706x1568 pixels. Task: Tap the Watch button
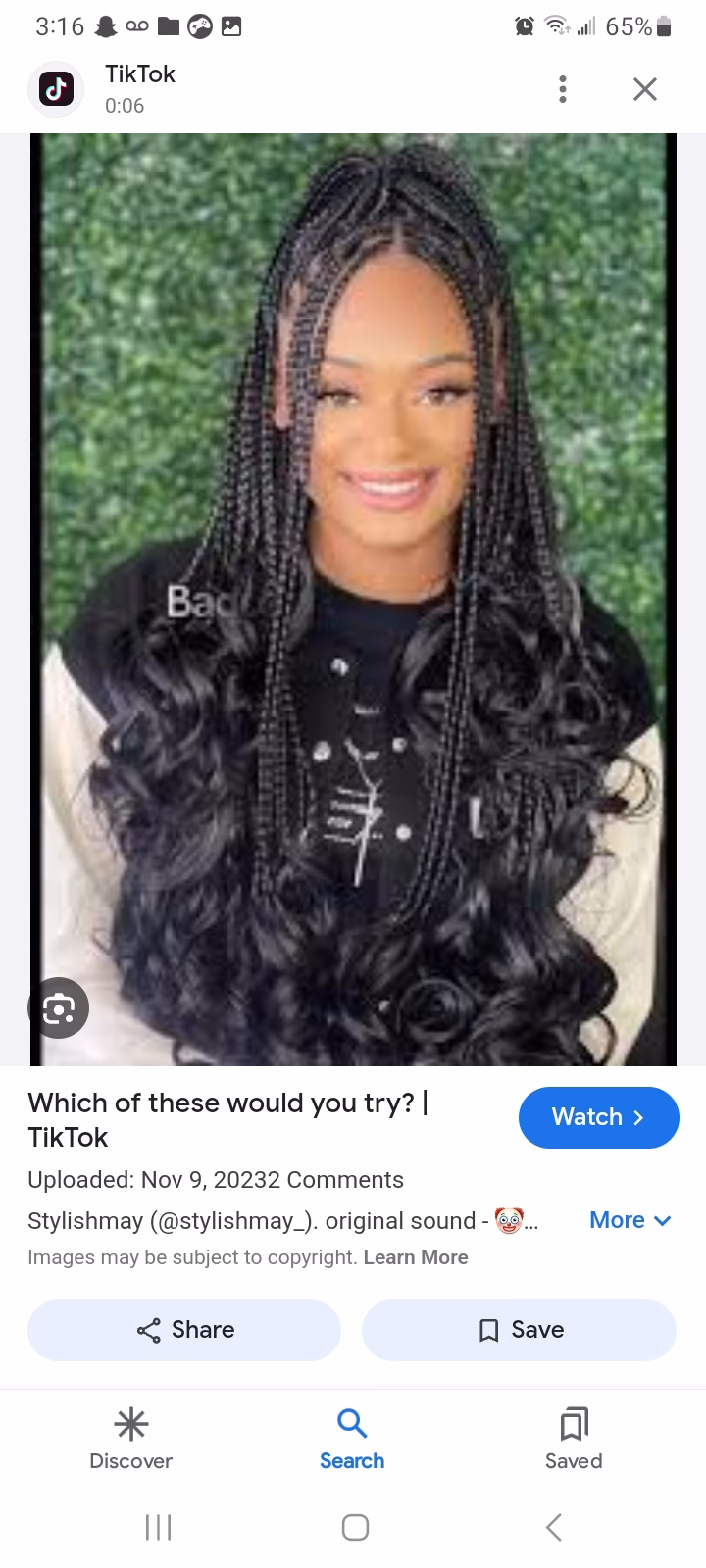598,1117
